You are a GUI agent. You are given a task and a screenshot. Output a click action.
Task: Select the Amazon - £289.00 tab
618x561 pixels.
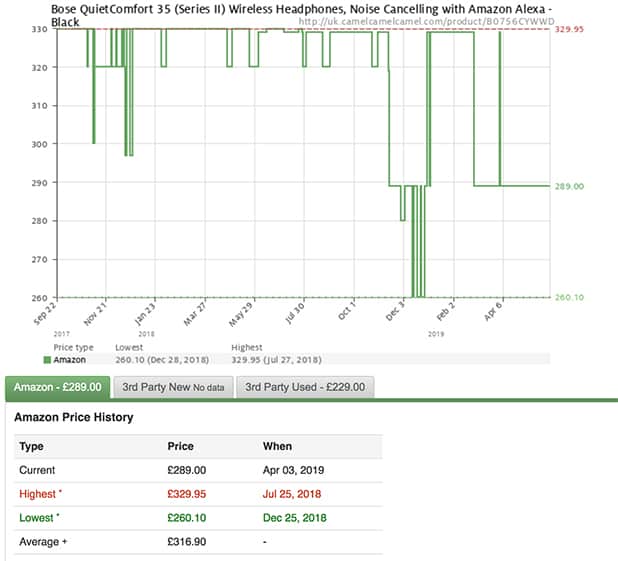pos(59,387)
